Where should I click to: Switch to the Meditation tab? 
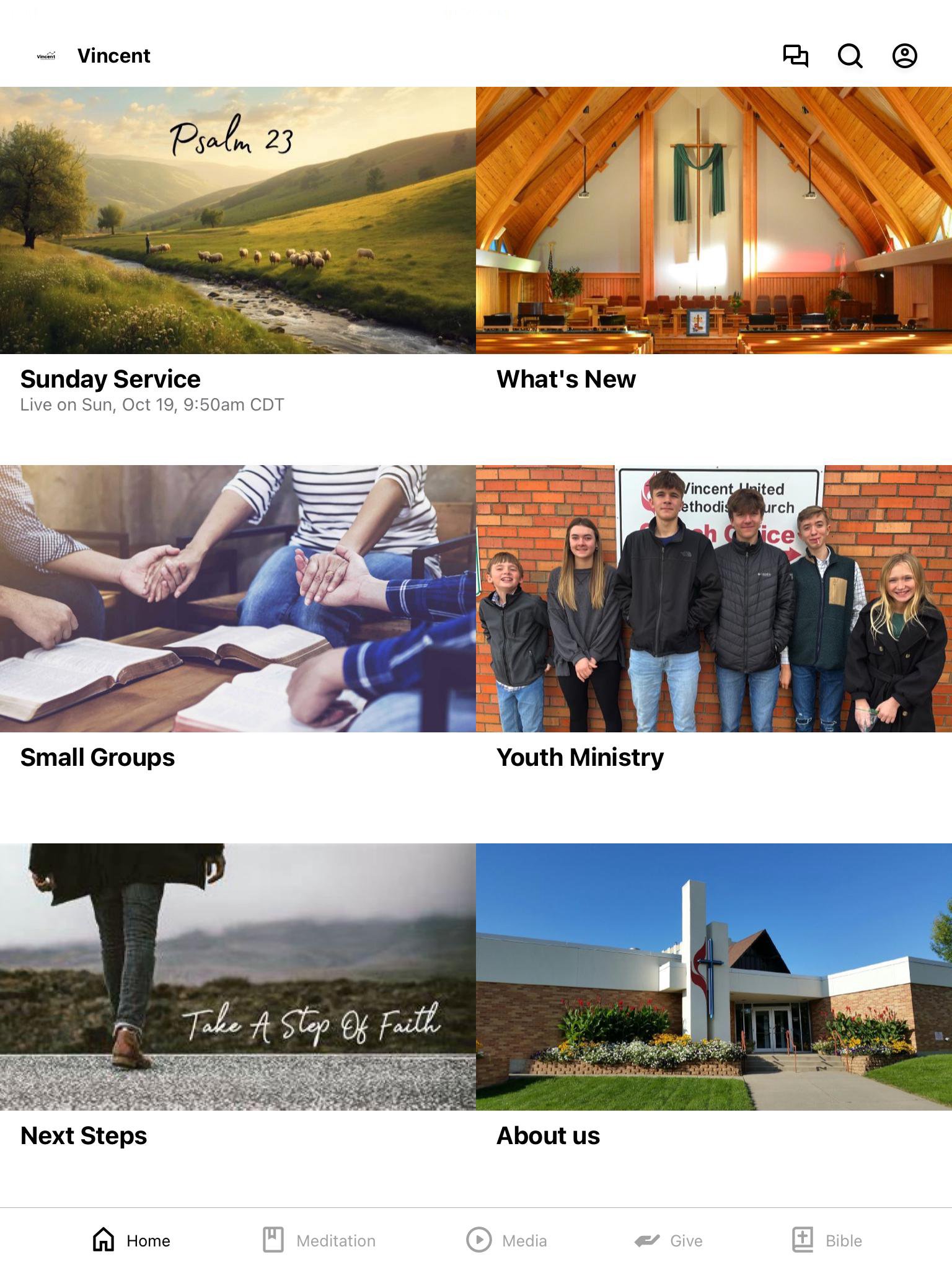pos(319,1240)
